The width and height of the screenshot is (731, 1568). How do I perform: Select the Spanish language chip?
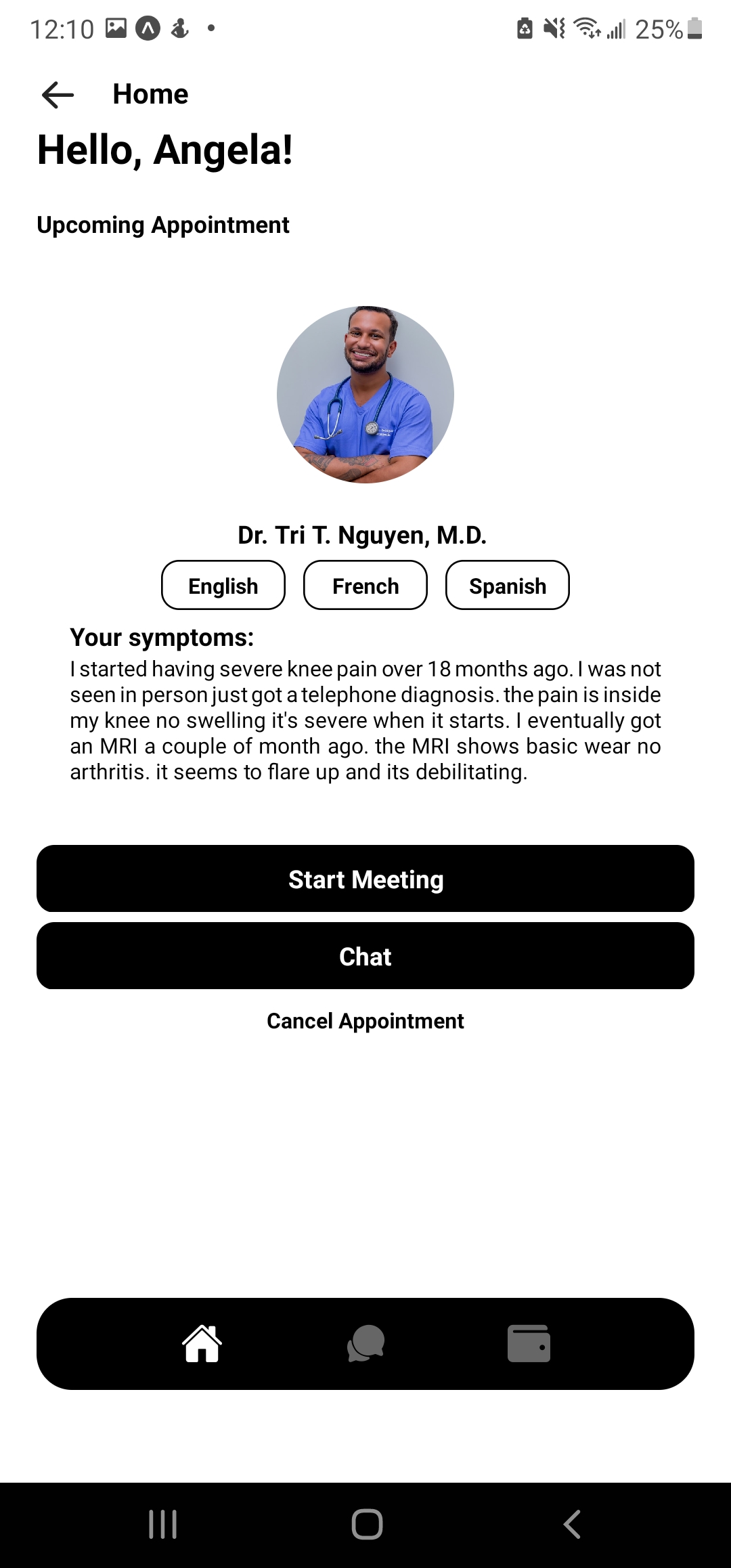click(x=508, y=586)
